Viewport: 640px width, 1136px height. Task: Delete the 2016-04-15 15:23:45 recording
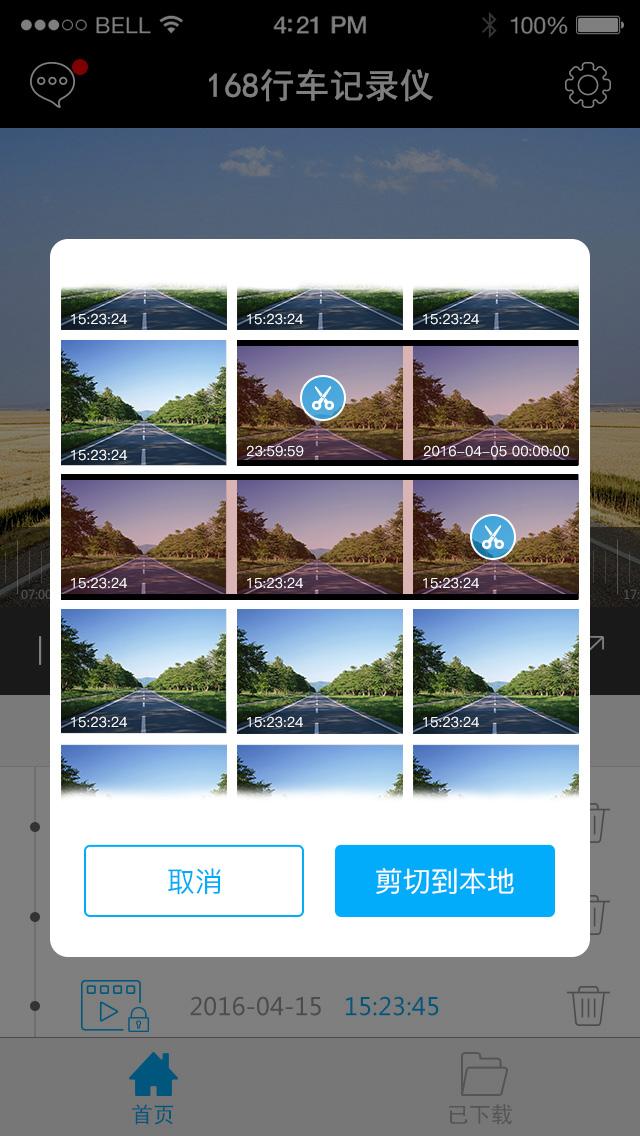[588, 1006]
